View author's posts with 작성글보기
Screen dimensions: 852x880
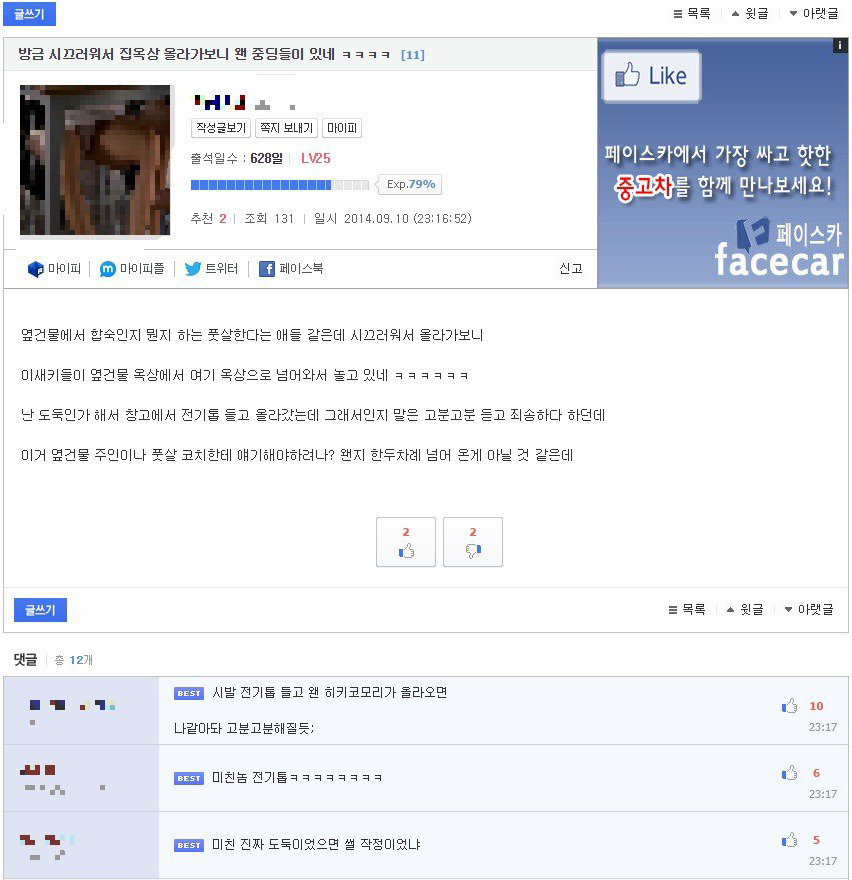point(221,128)
